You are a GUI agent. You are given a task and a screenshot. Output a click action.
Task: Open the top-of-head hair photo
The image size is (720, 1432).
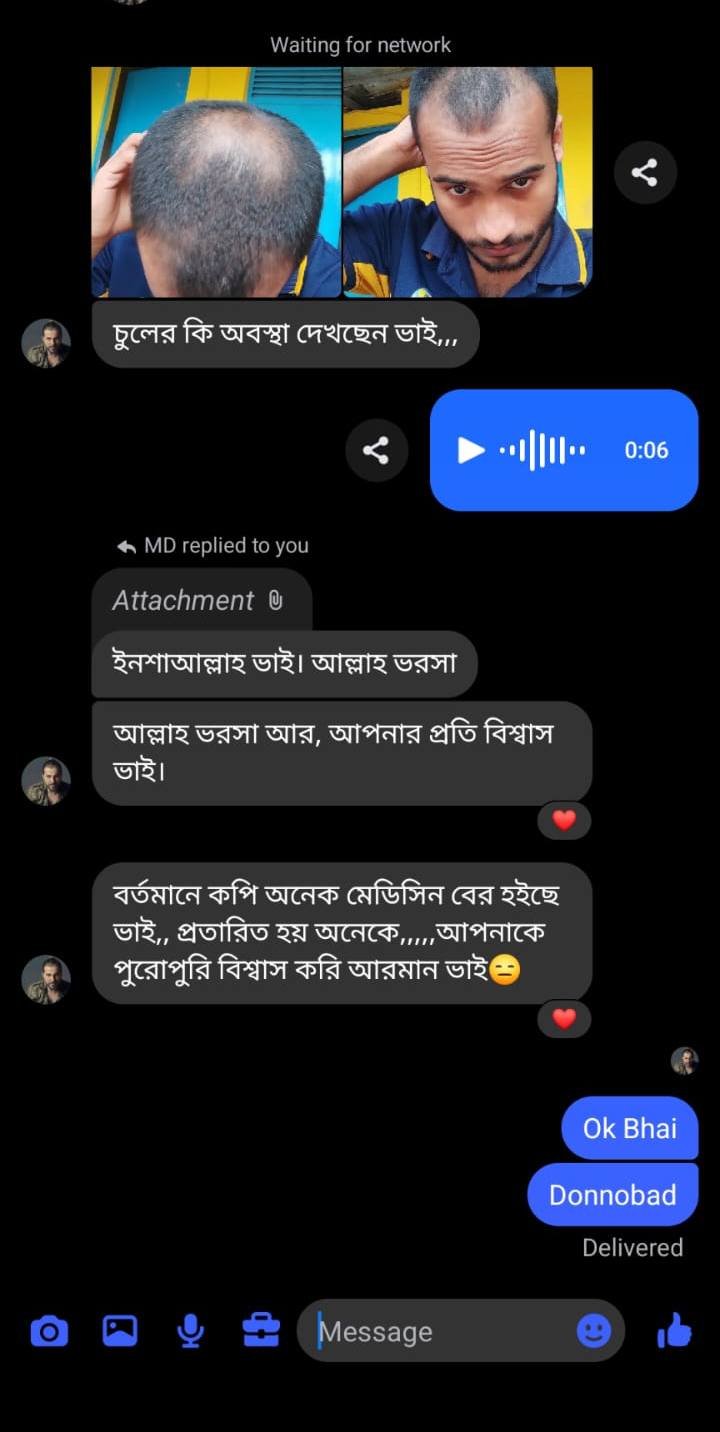point(216,182)
